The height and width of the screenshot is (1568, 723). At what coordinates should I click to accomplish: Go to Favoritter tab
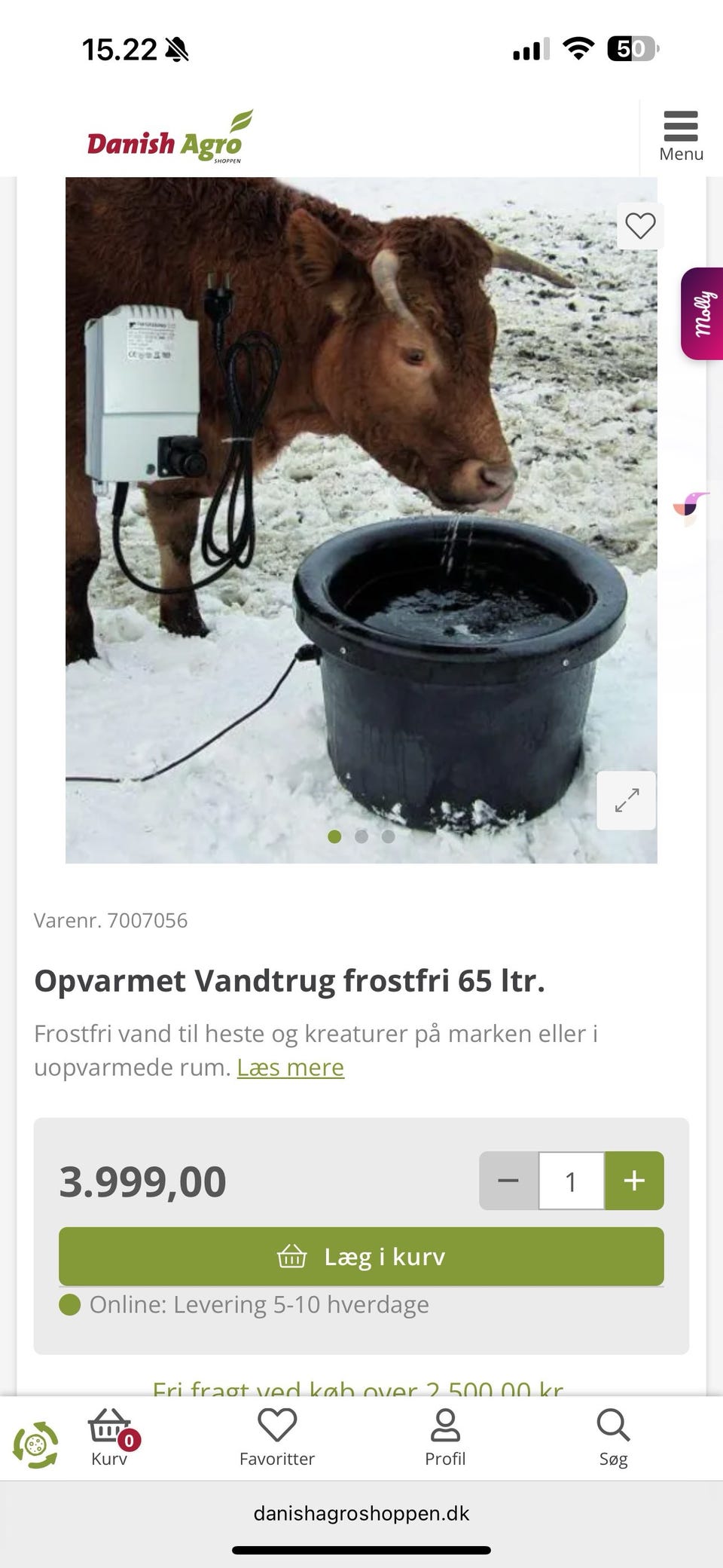tap(277, 1438)
